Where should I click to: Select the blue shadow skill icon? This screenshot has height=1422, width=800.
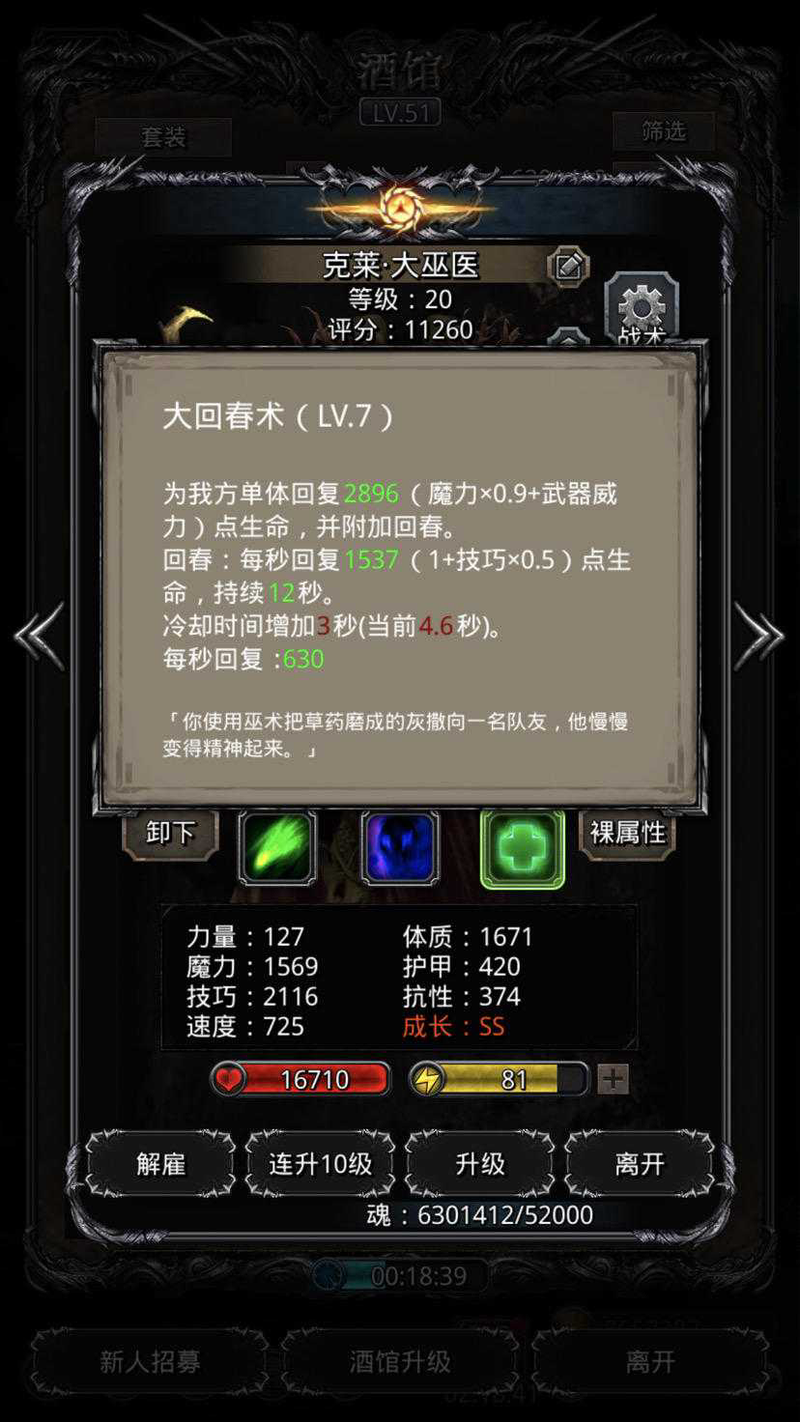pos(400,848)
